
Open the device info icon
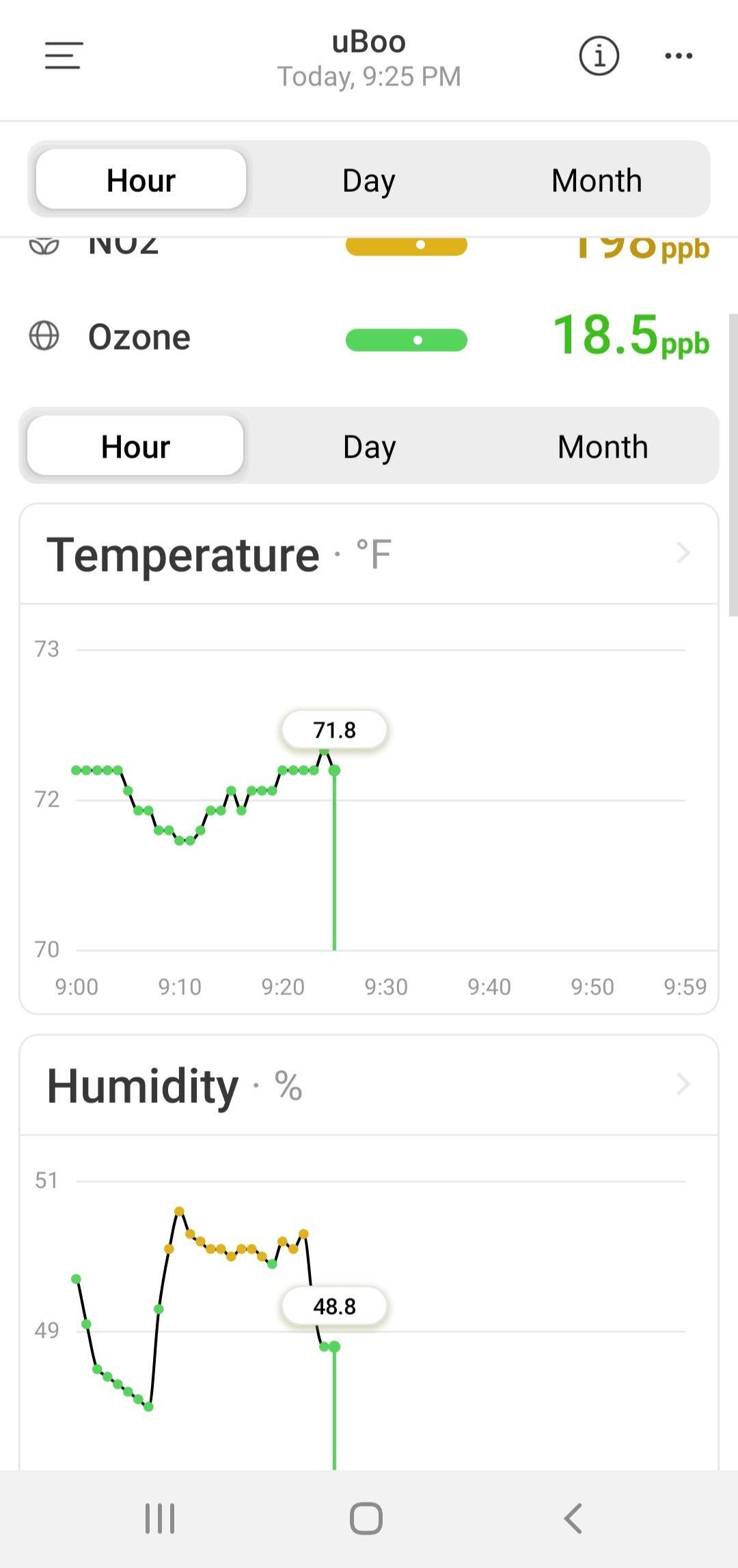[599, 56]
